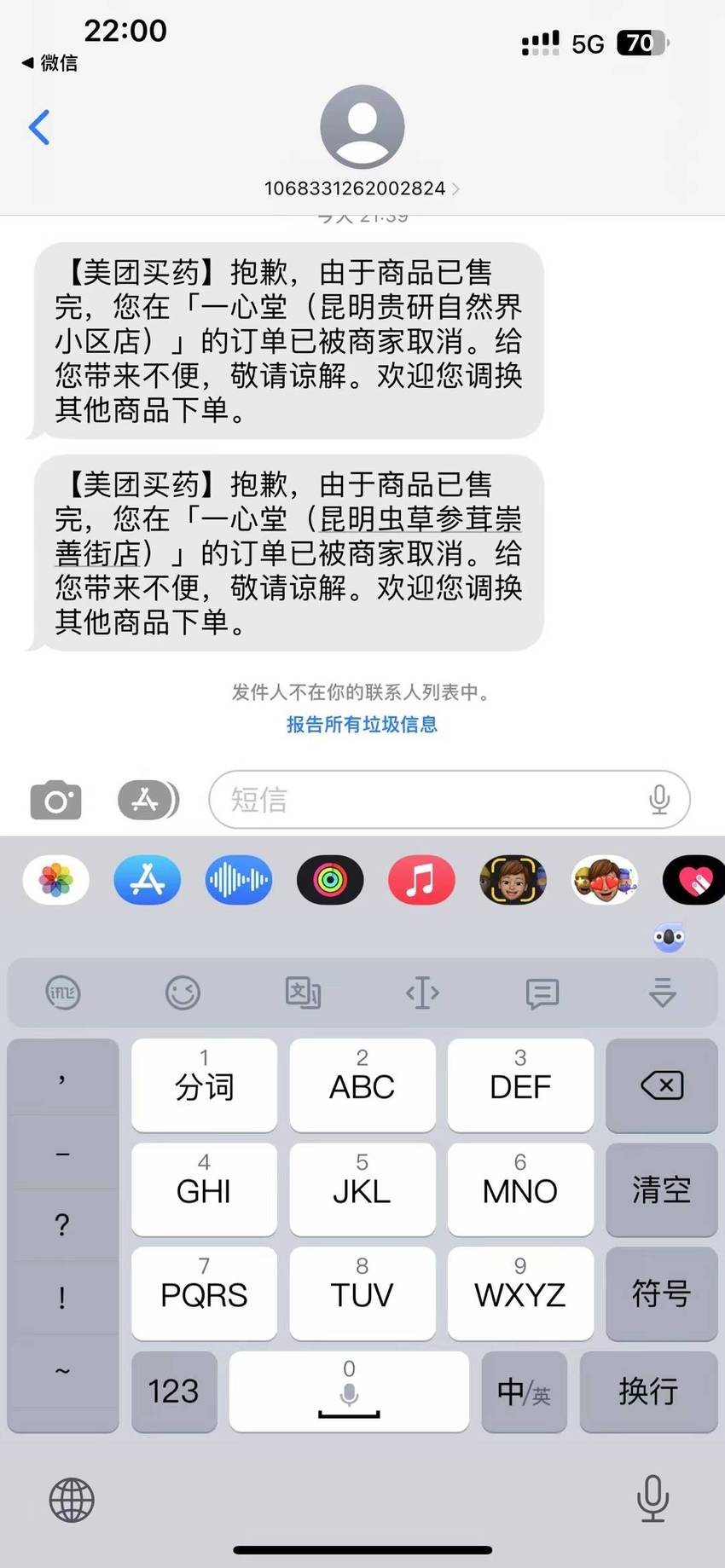Open the audio message waveform app

(x=239, y=880)
